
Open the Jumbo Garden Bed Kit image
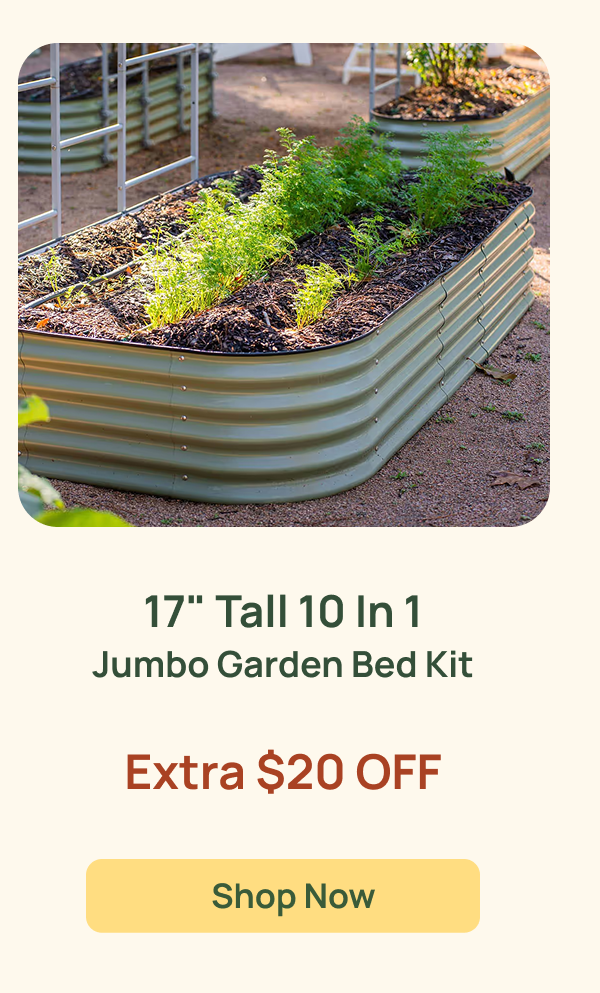[283, 285]
